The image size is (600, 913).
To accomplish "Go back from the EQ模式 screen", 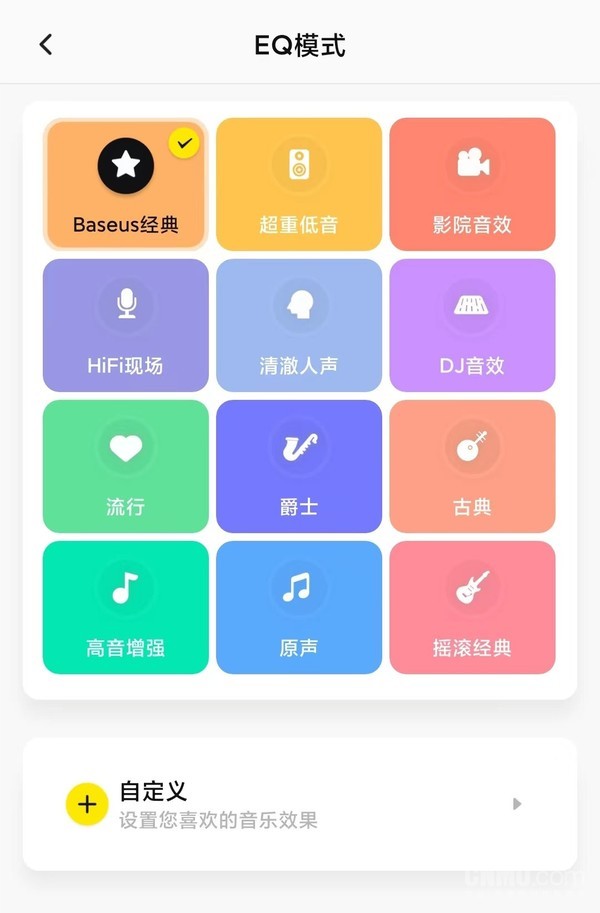I will click(x=46, y=44).
